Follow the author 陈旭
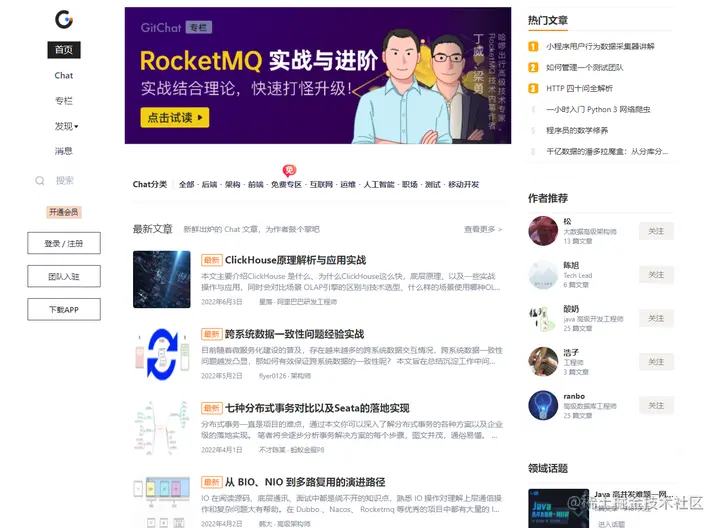720x528 pixels. click(x=655, y=275)
